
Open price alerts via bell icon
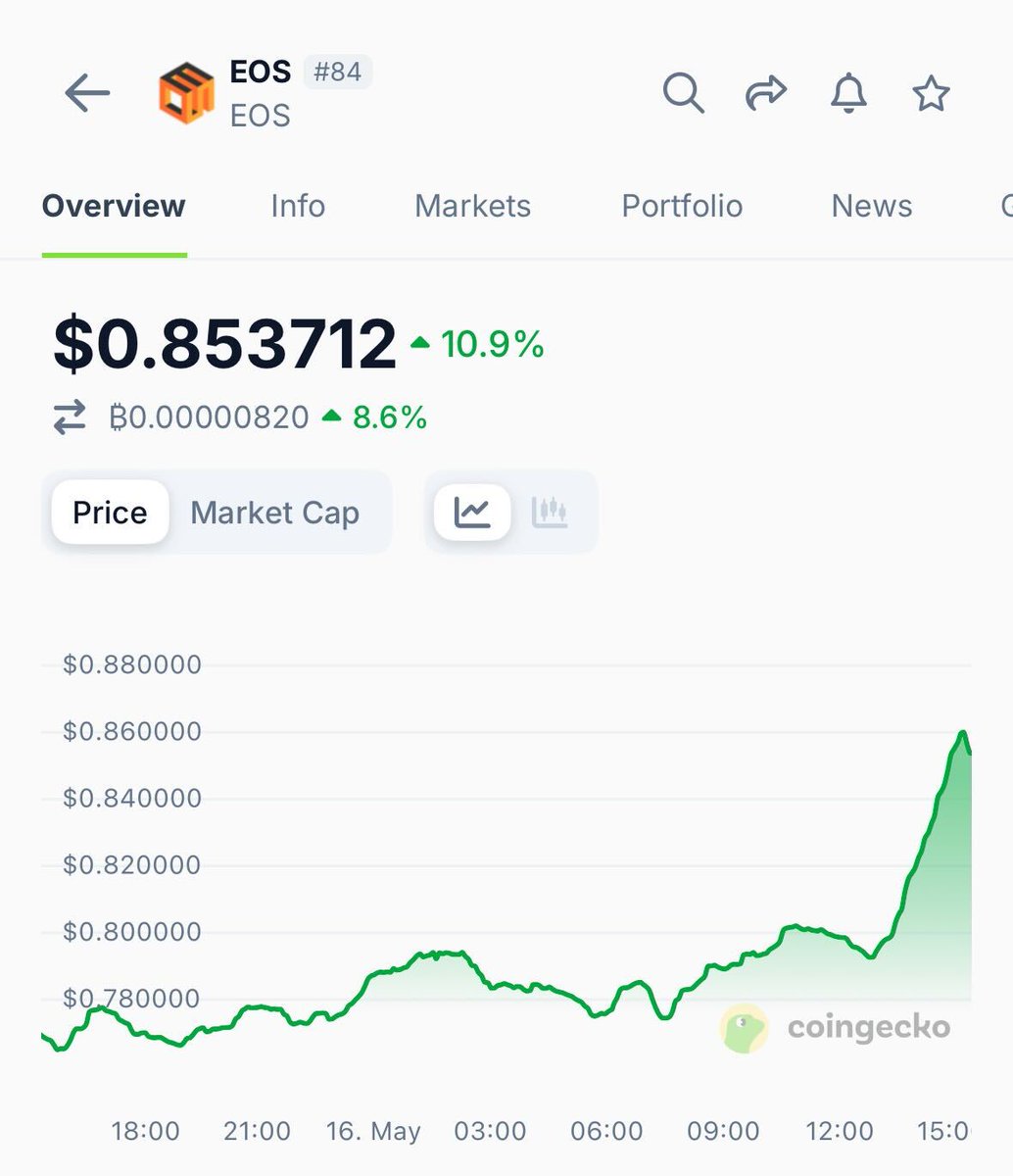[x=849, y=93]
